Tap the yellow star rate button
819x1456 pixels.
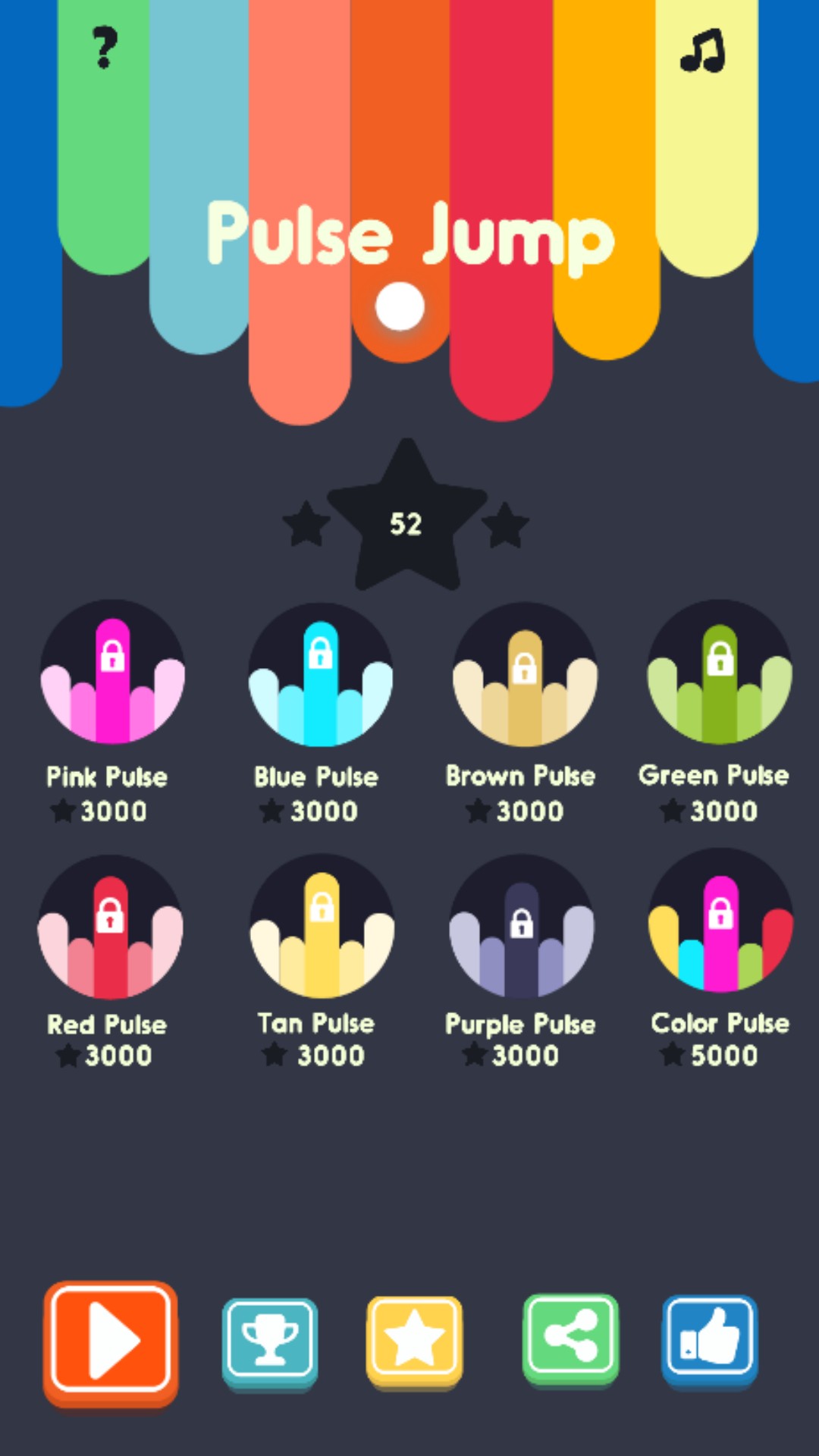414,1339
